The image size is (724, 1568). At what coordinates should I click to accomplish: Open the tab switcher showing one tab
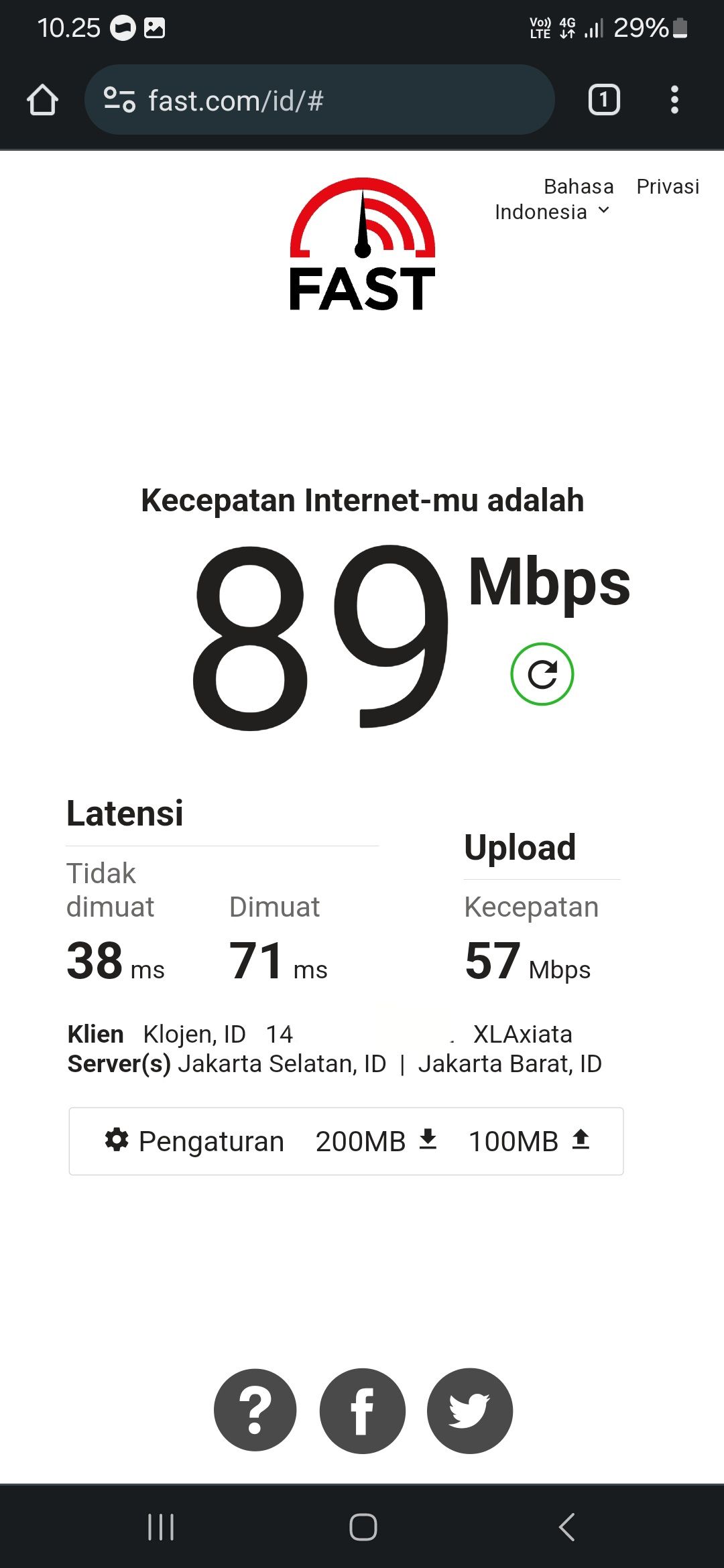(604, 99)
